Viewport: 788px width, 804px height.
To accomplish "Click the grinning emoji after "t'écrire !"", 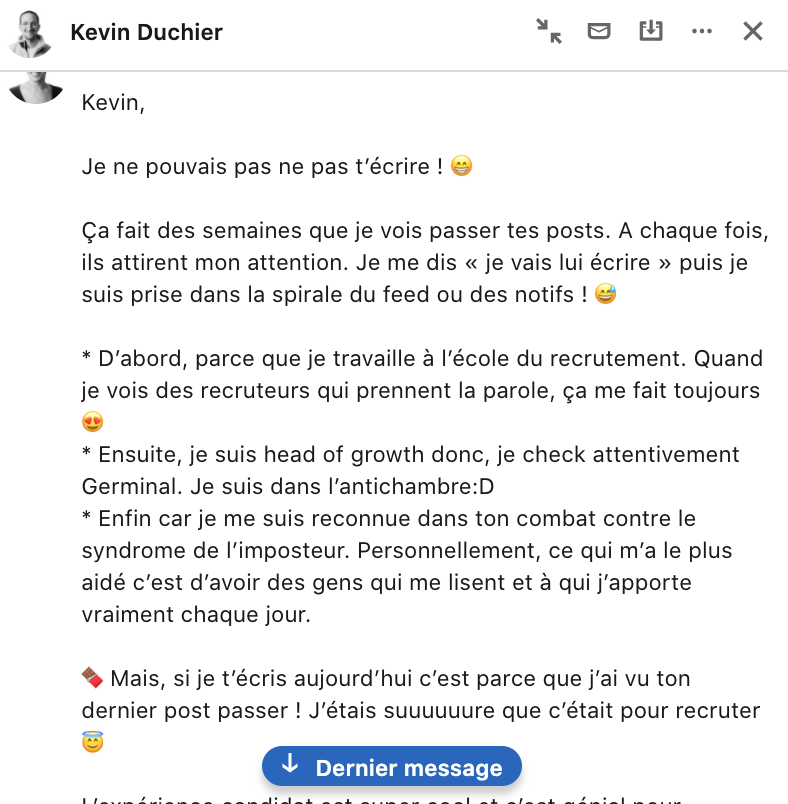I will coord(463,165).
